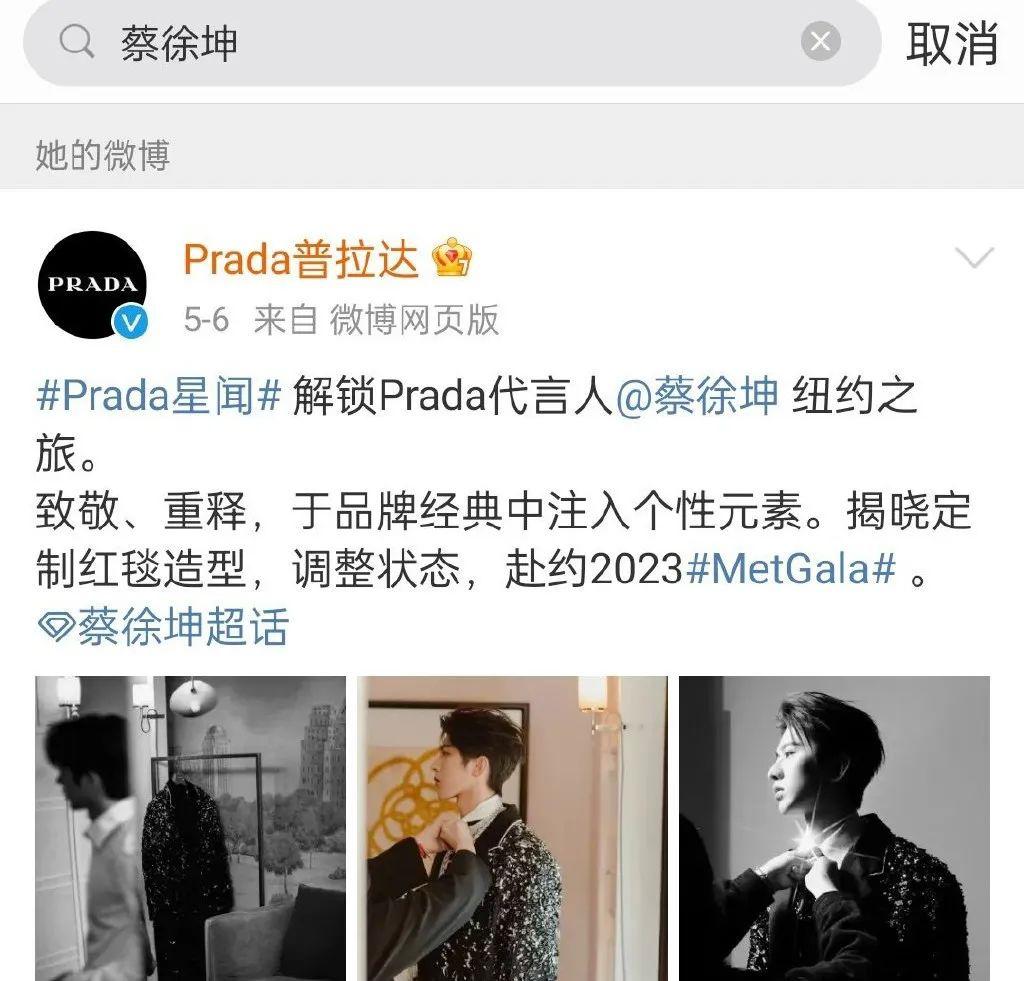Image resolution: width=1024 pixels, height=981 pixels.
Task: Cancel the search with 取消
Action: coord(951,43)
